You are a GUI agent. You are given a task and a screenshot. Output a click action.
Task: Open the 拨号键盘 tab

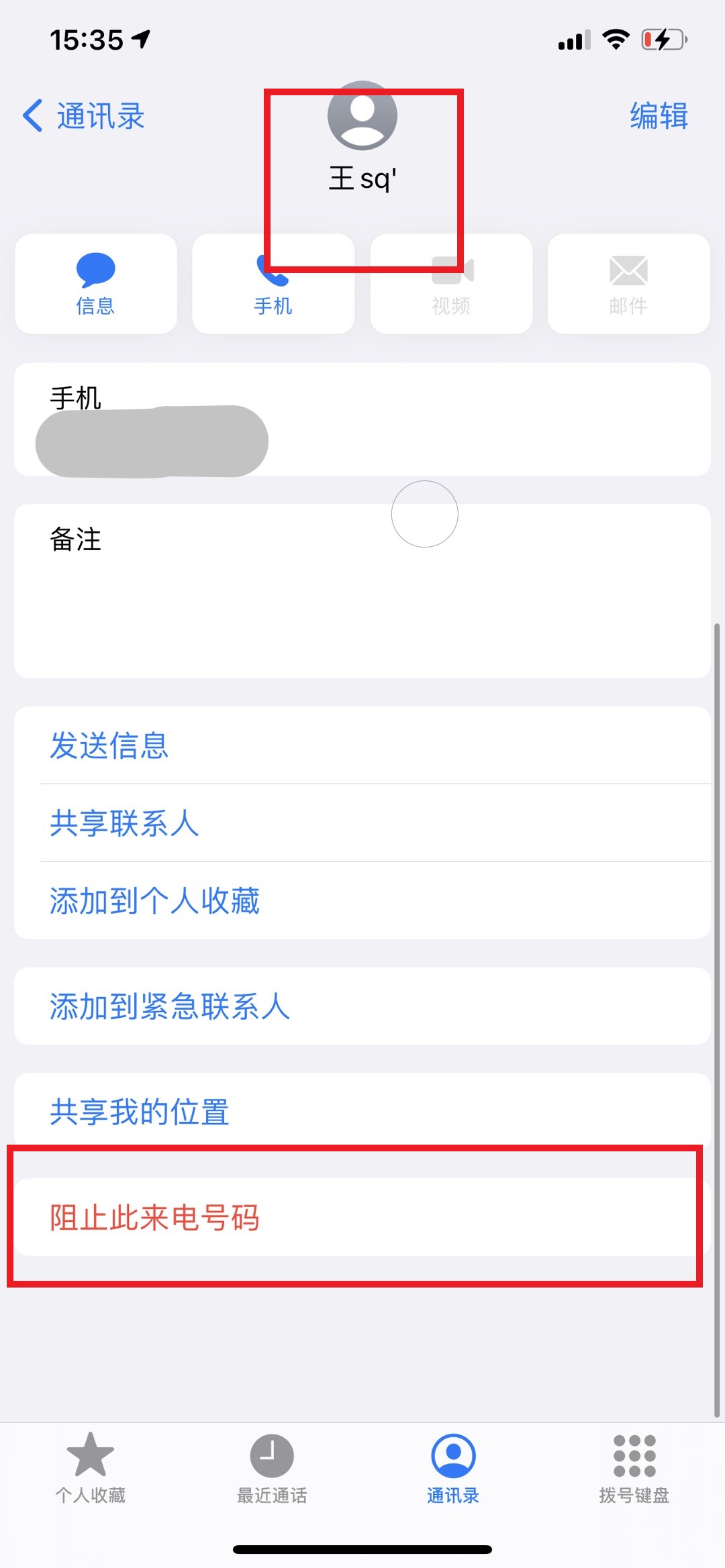point(634,1468)
